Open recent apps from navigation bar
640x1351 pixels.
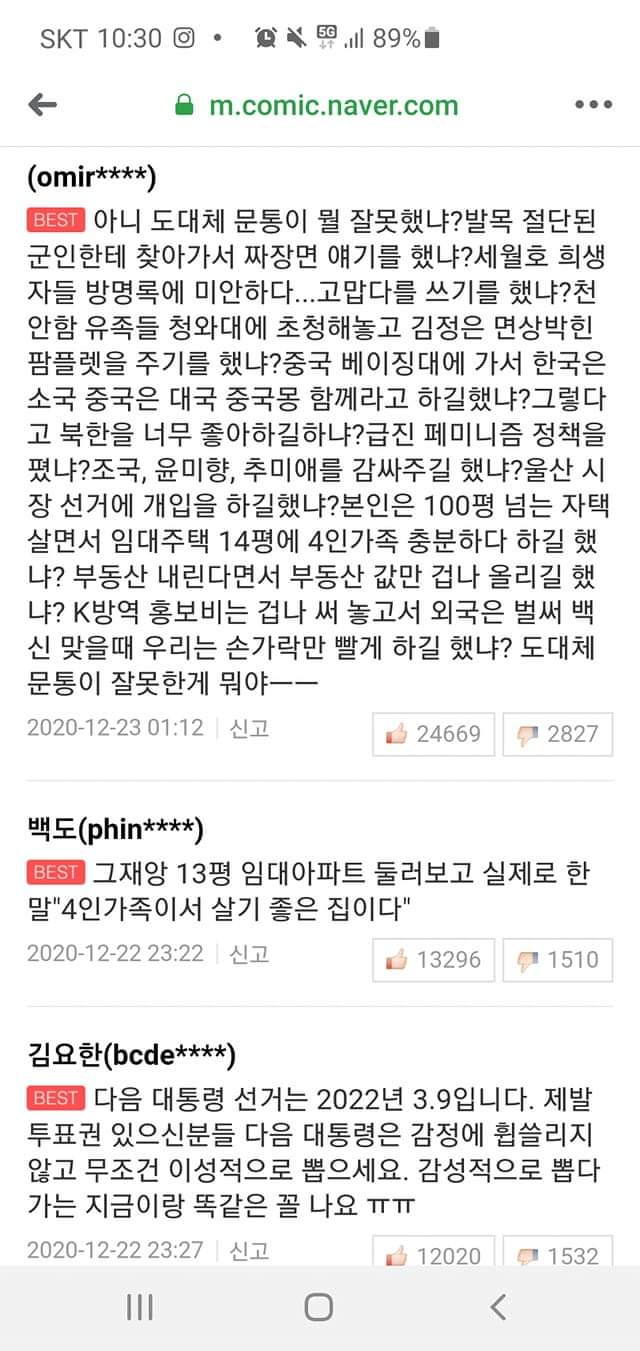(x=140, y=1307)
